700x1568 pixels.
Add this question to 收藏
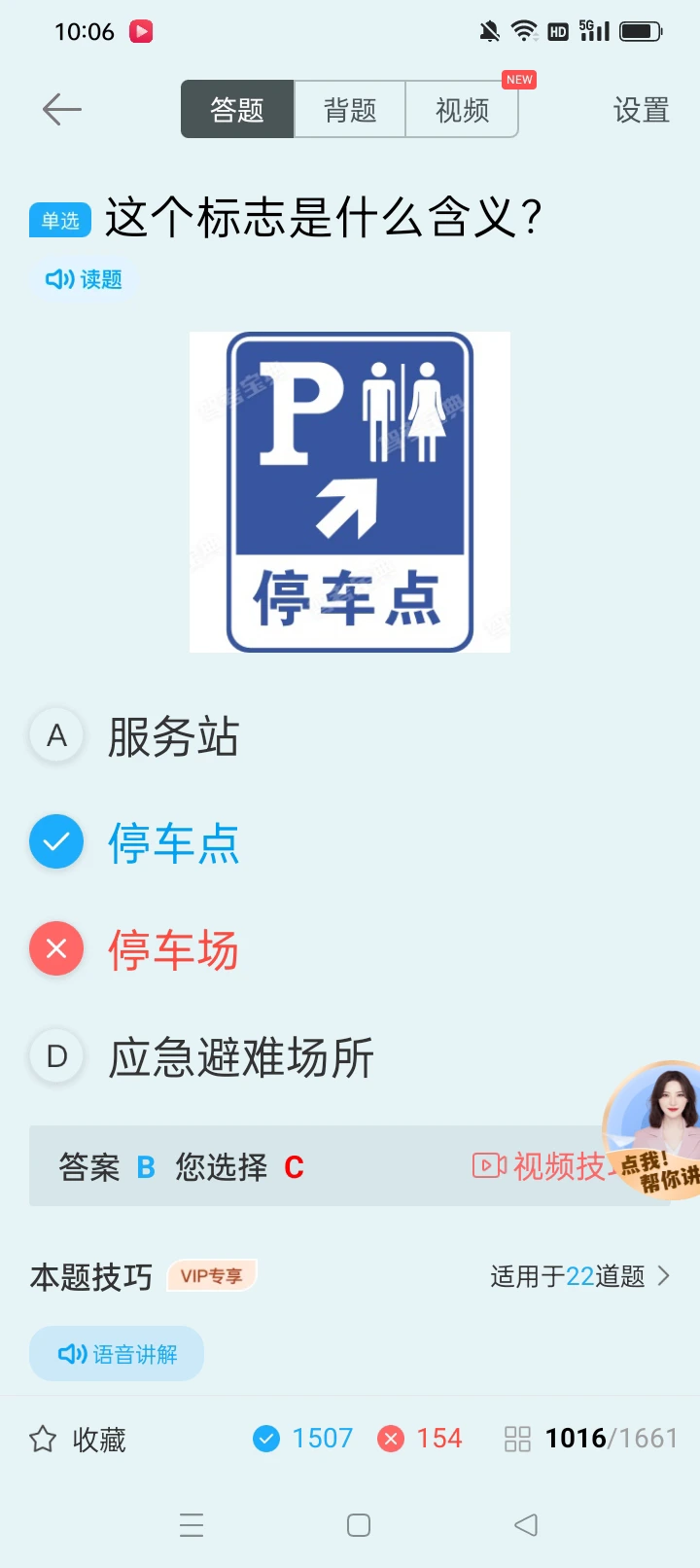coord(78,1440)
